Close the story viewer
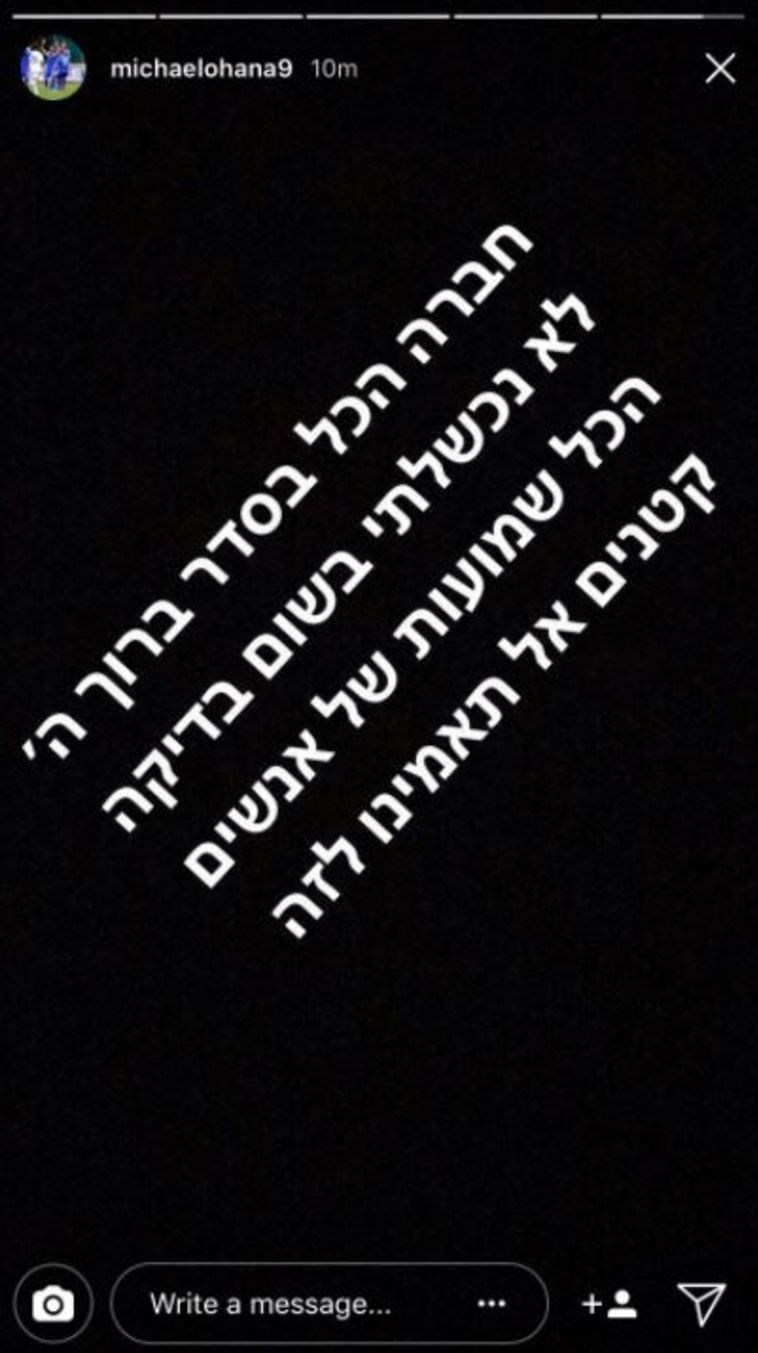The image size is (758, 1353). coord(720,68)
